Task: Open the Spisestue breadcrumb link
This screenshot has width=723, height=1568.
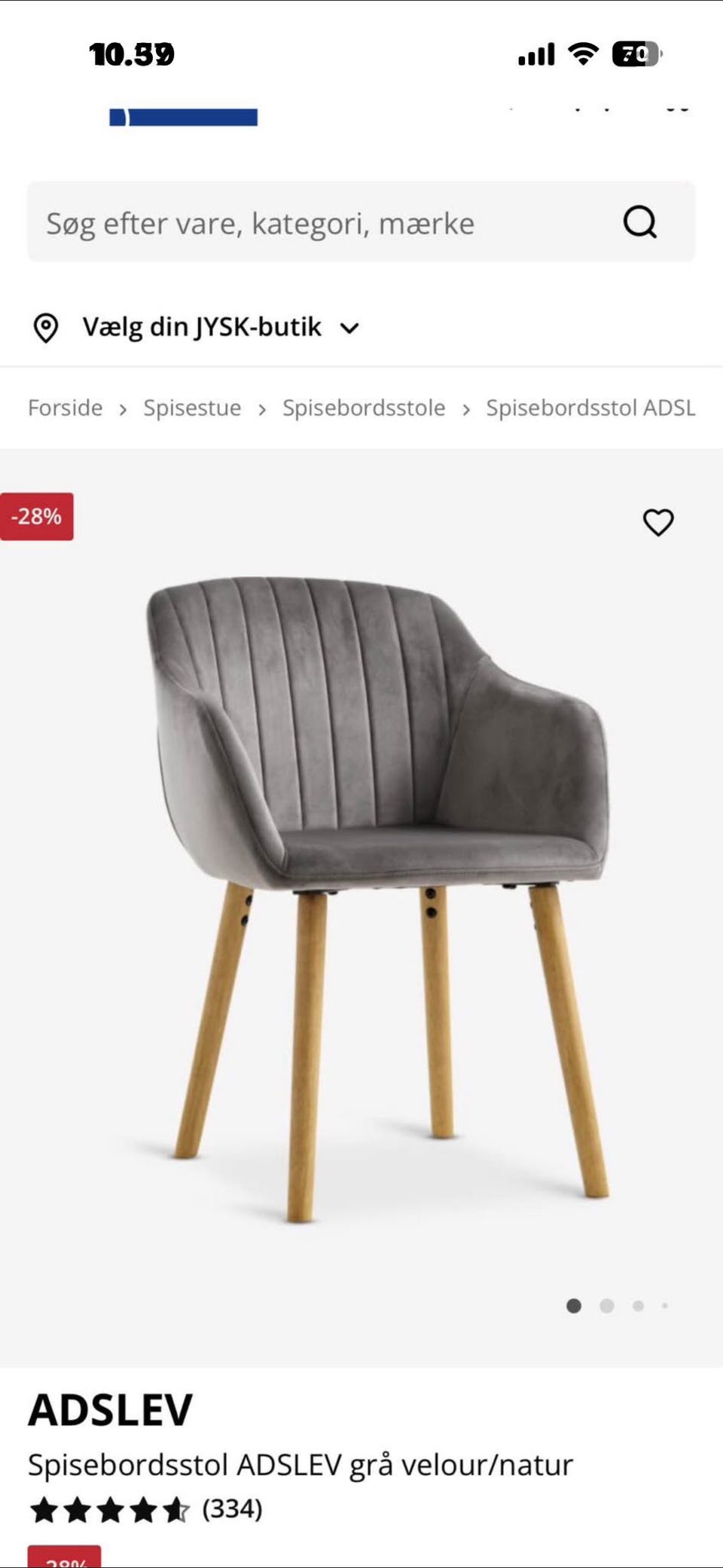Action: click(192, 408)
